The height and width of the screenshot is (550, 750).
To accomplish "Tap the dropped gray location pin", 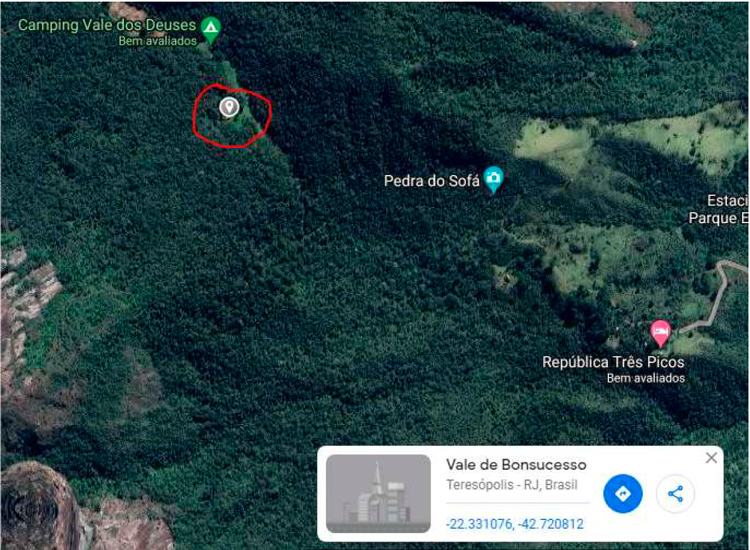I will (x=229, y=107).
